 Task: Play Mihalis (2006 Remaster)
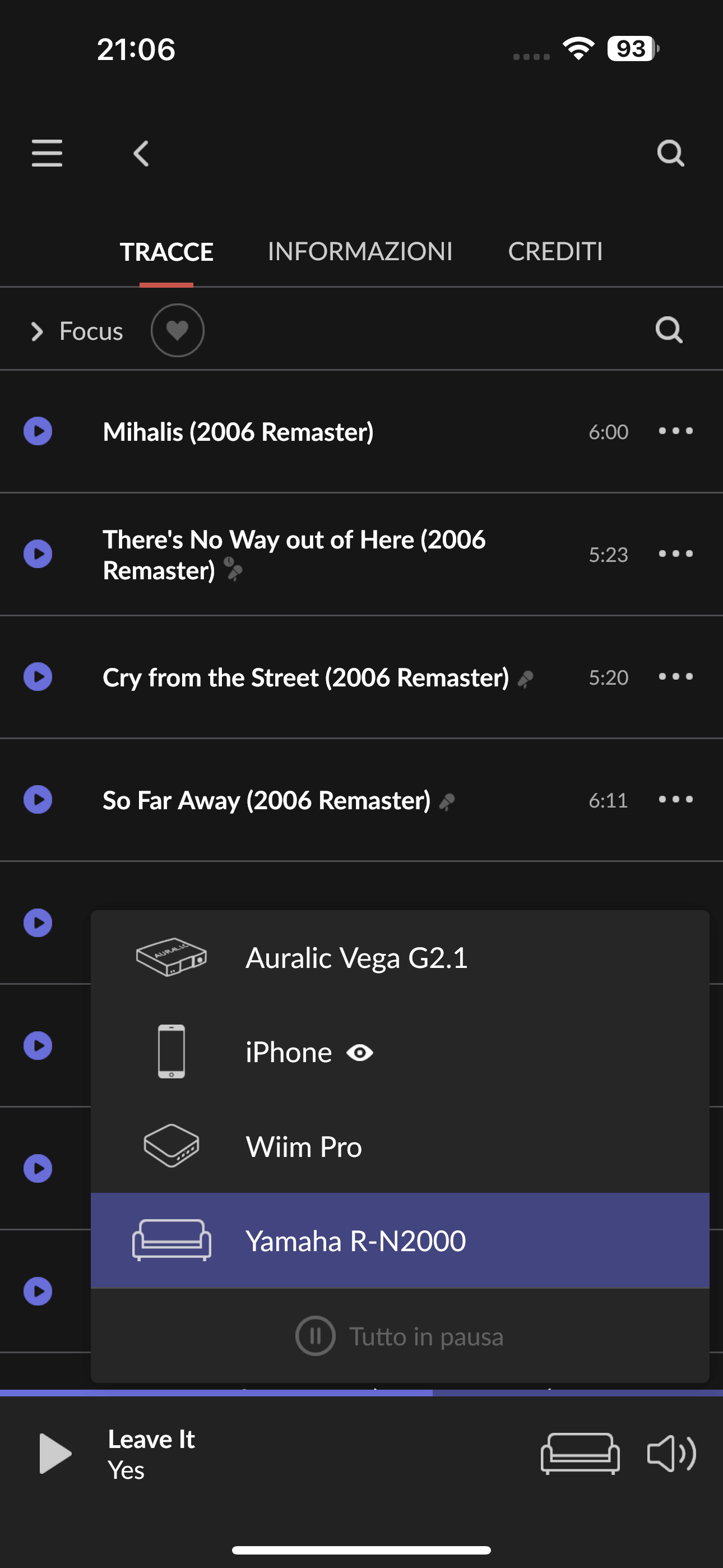coord(38,431)
